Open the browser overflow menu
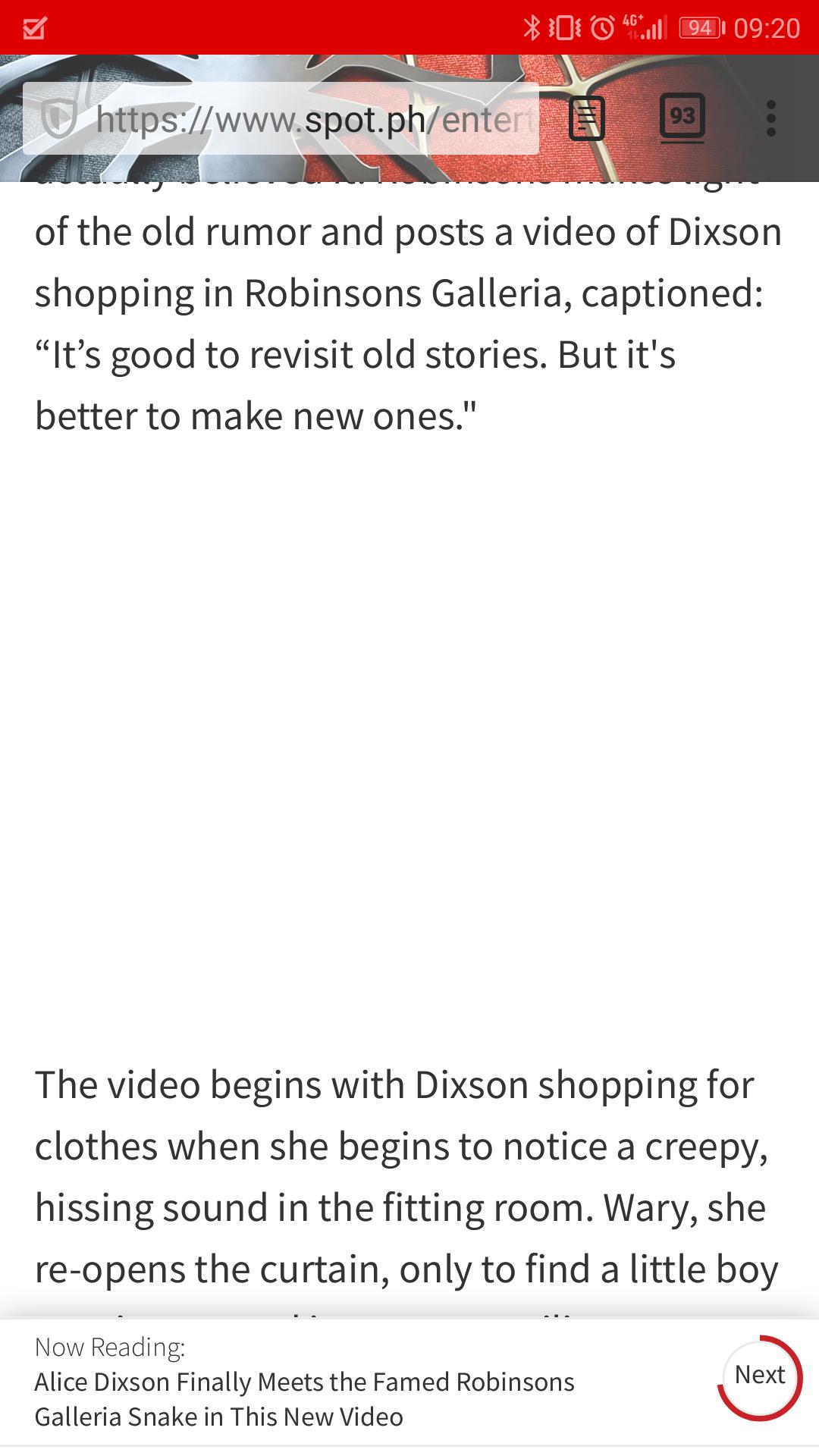The height and width of the screenshot is (1456, 819). (770, 118)
